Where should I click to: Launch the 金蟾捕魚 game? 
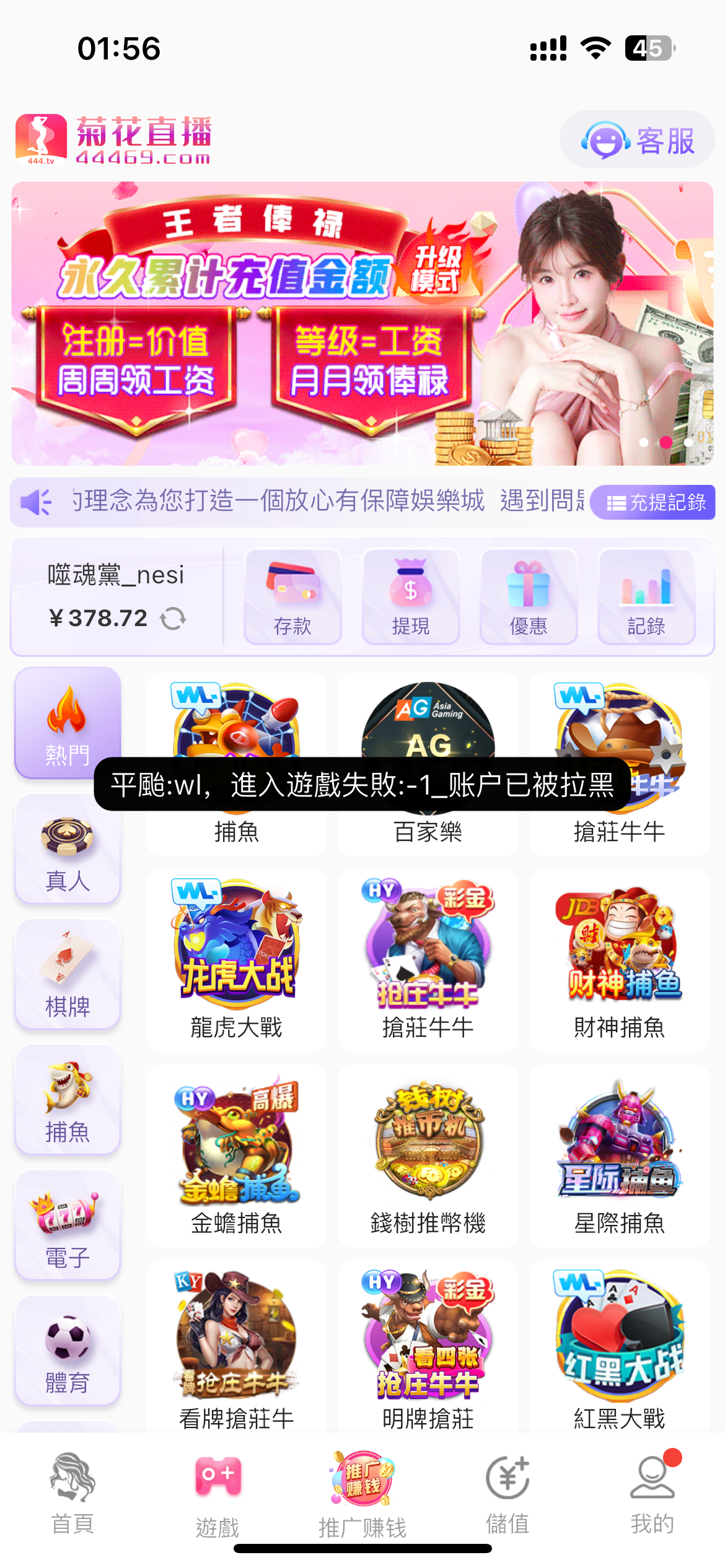236,1154
